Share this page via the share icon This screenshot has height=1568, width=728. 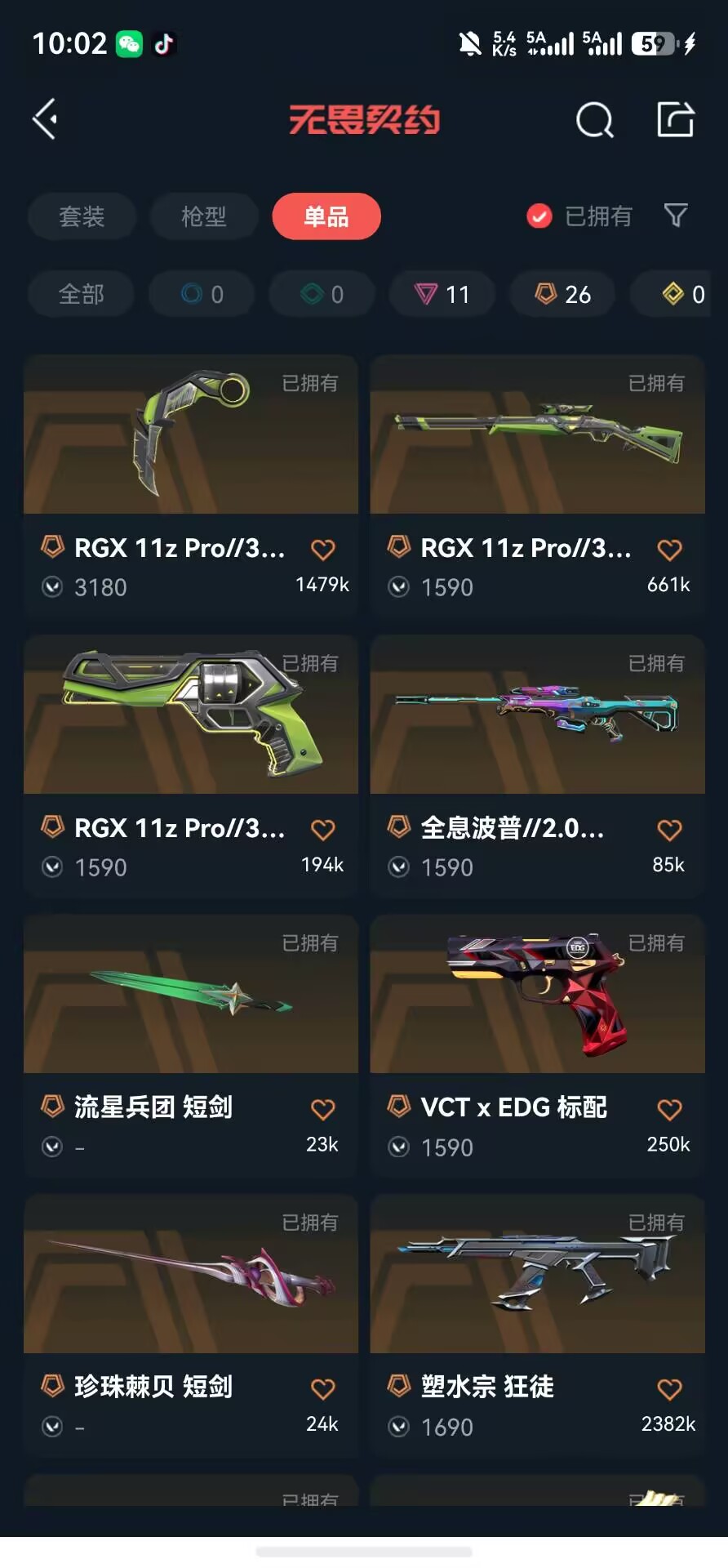676,119
